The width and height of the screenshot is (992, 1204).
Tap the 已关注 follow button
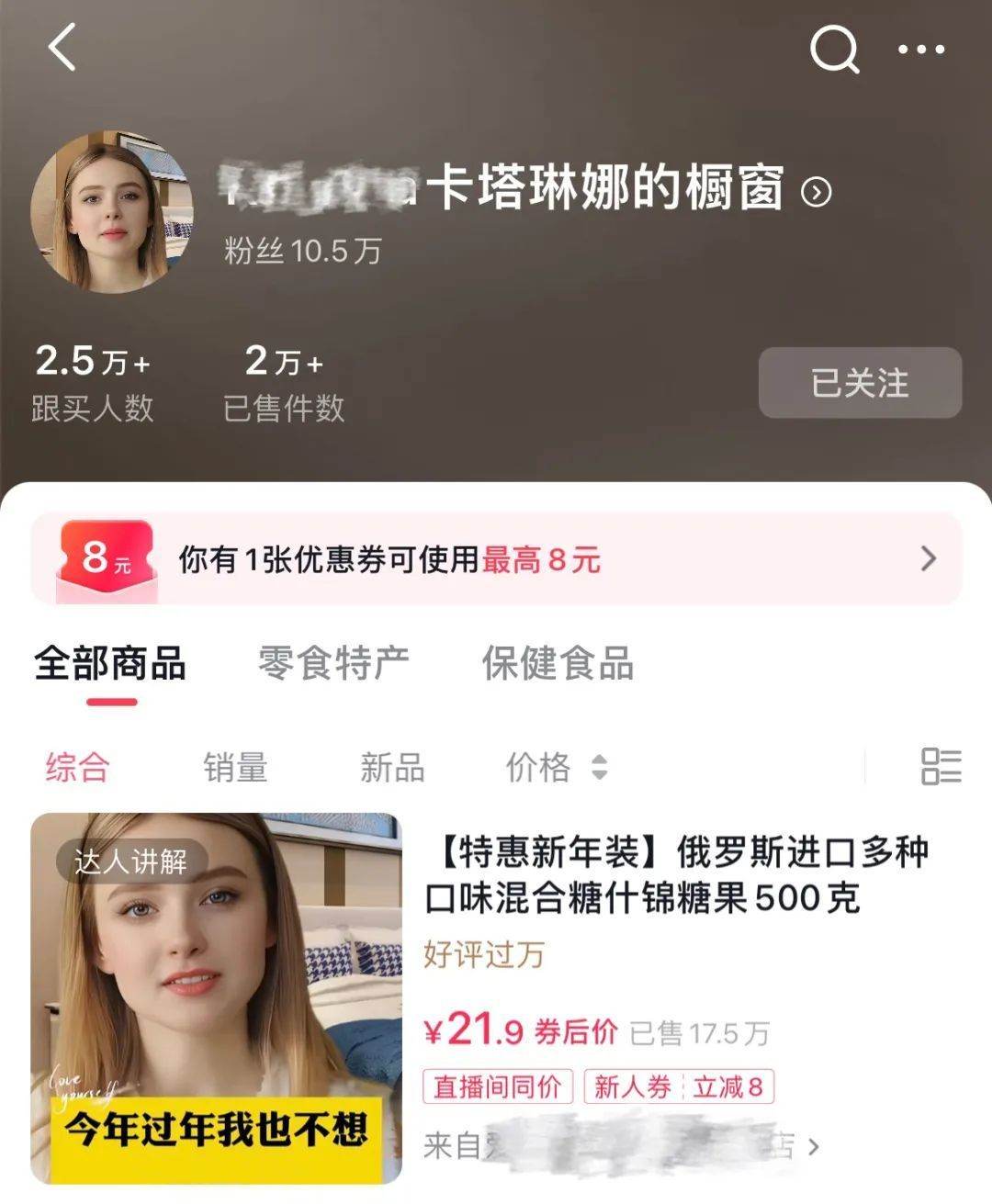(x=859, y=383)
